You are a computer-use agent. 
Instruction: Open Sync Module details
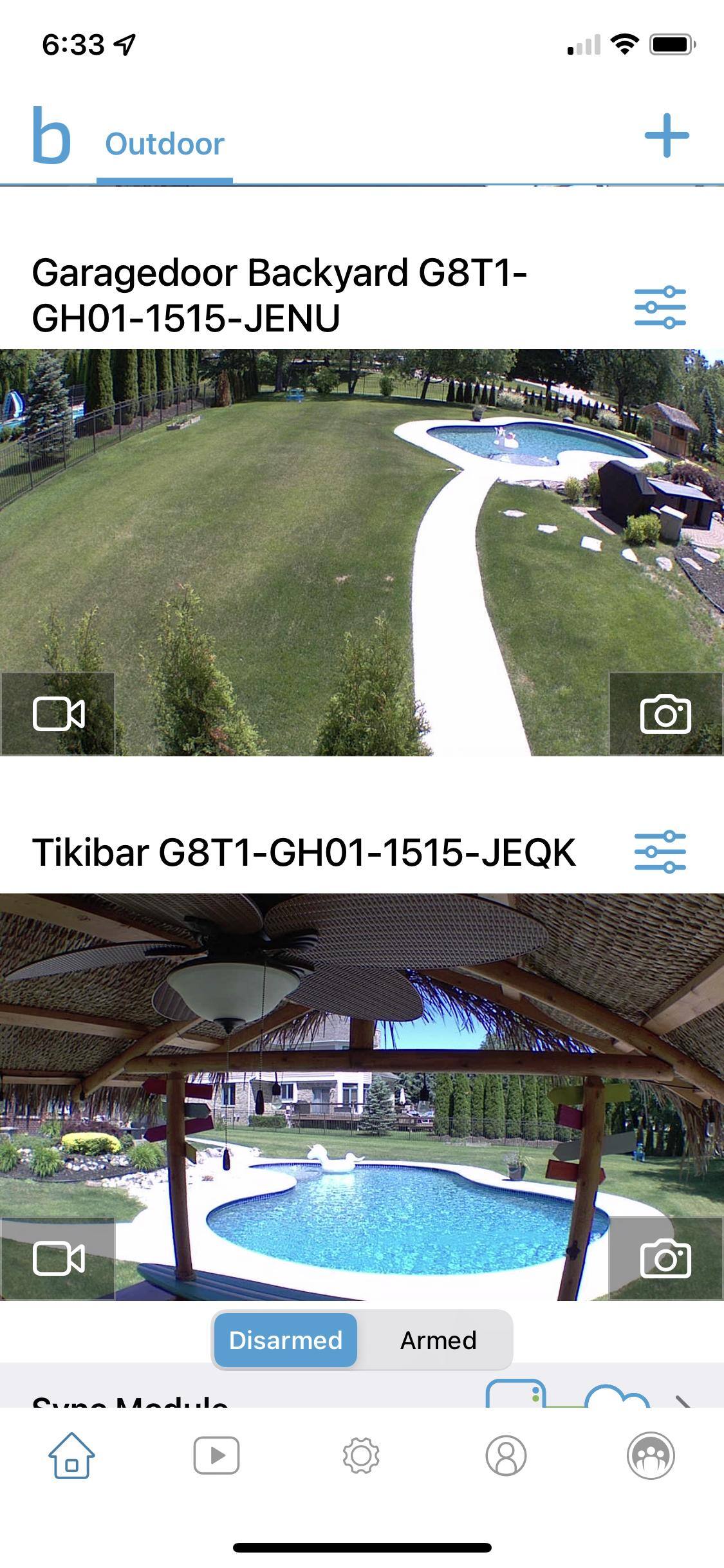[x=682, y=1398]
